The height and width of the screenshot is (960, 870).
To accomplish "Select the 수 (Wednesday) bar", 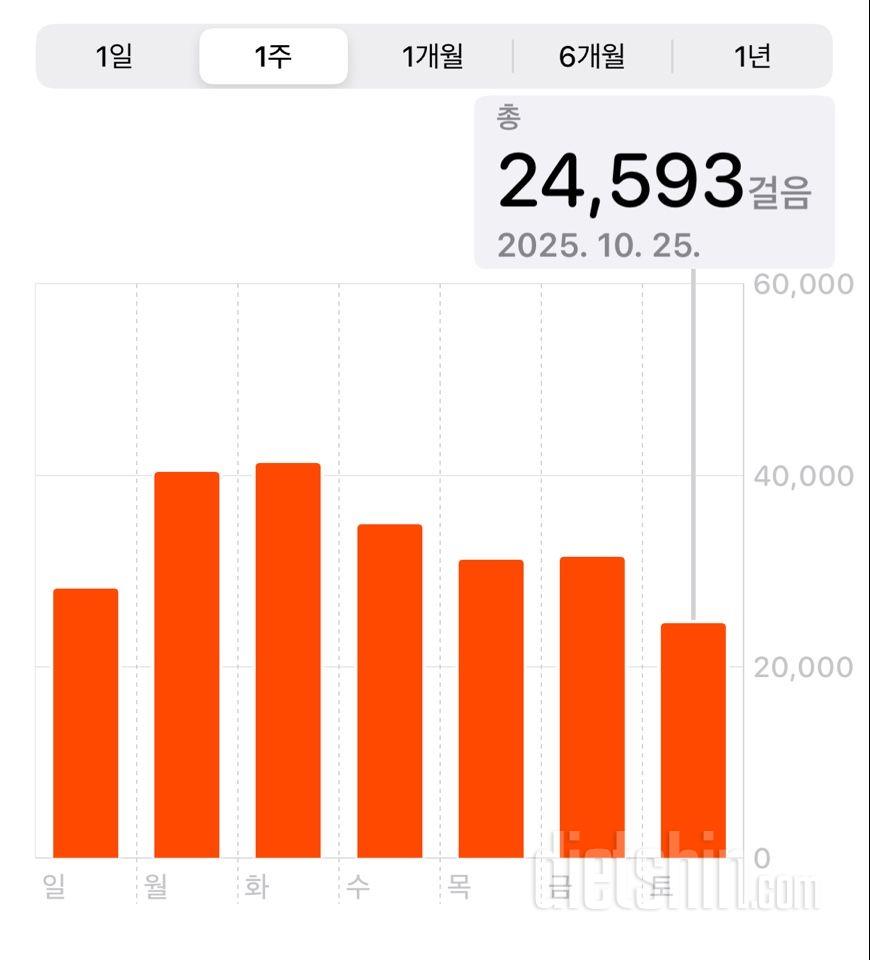I will tap(390, 690).
